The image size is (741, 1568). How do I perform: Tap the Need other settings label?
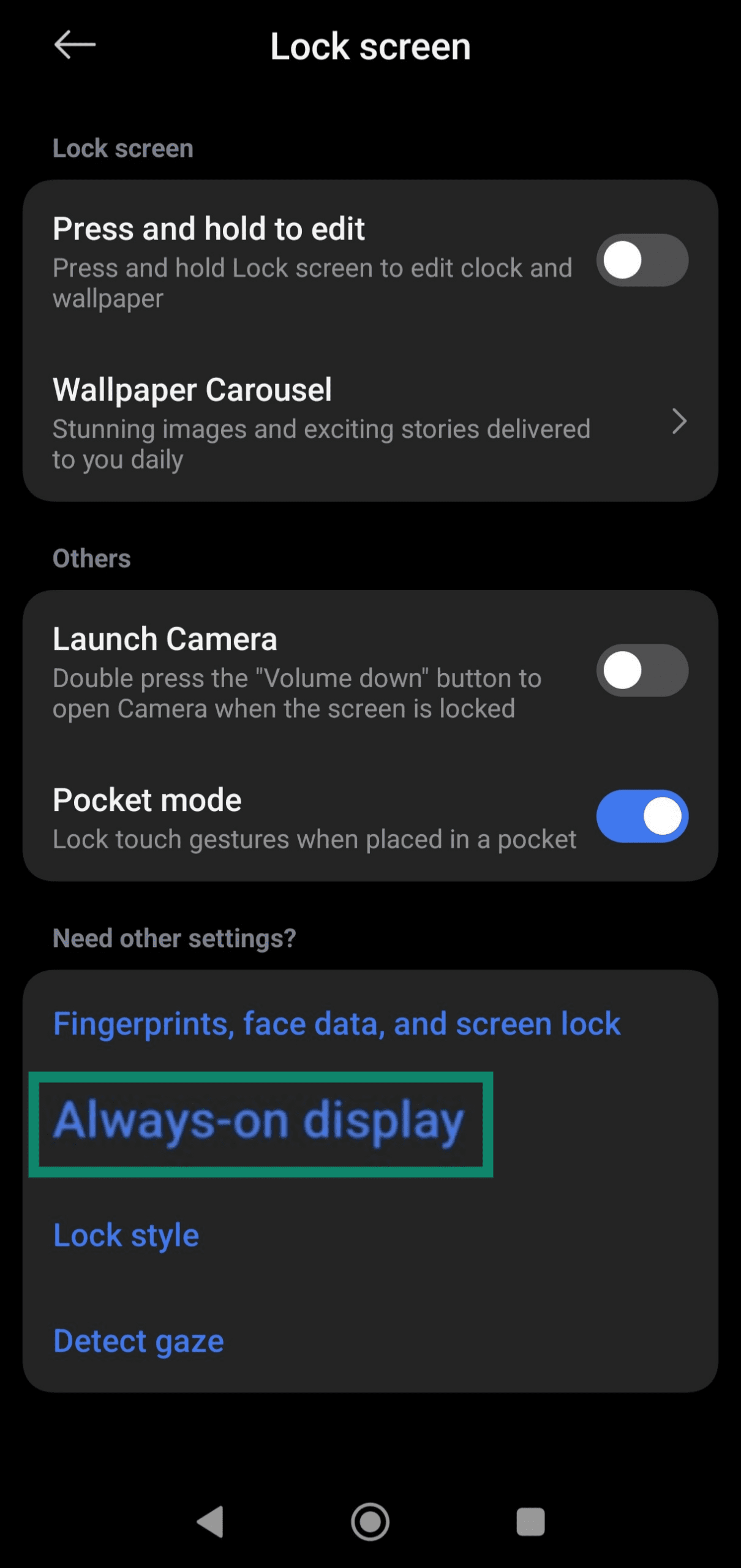(174, 937)
